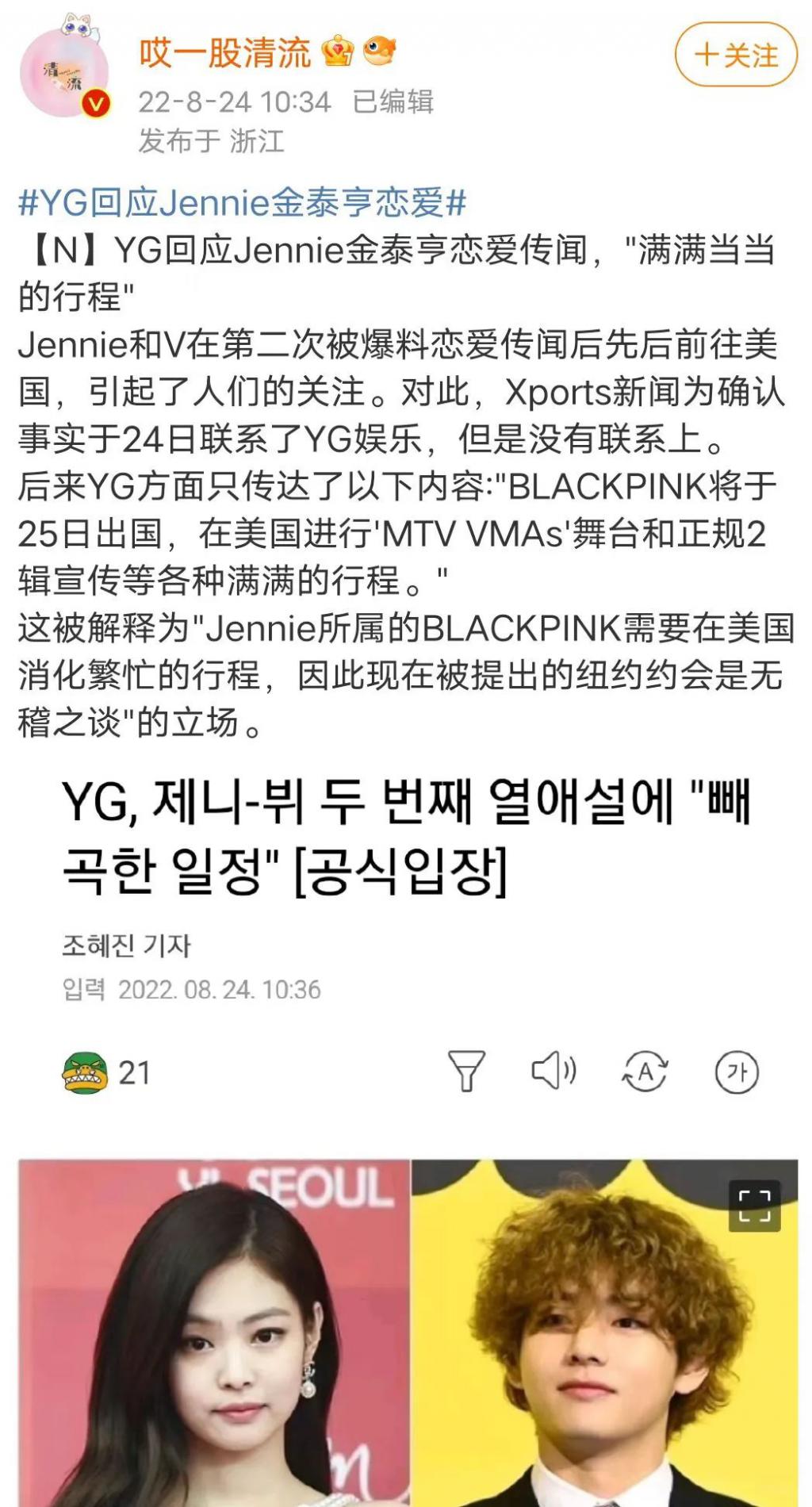Image resolution: width=812 pixels, height=1507 pixels.
Task: Open the username 哎一股清流
Action: (225, 53)
